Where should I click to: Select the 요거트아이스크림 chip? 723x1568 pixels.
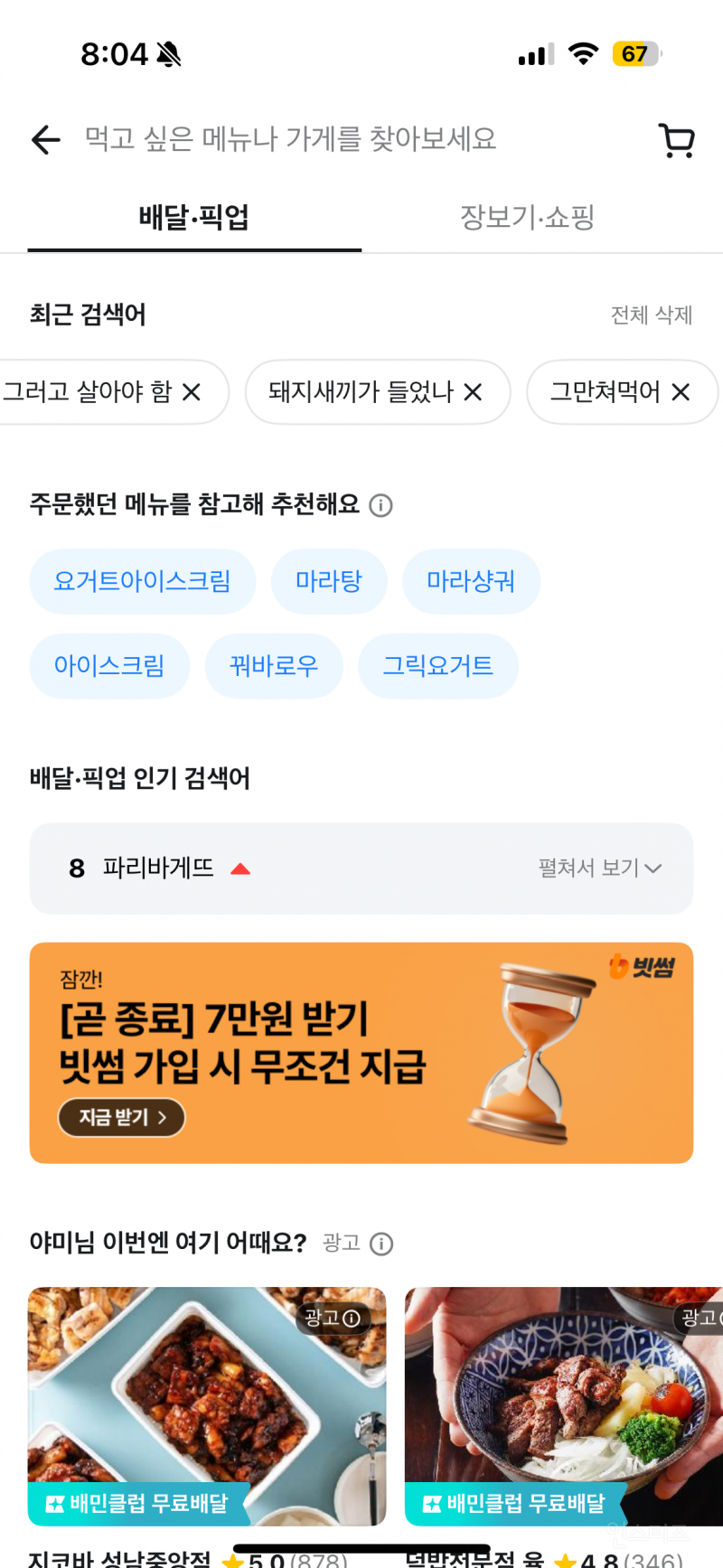tap(143, 581)
